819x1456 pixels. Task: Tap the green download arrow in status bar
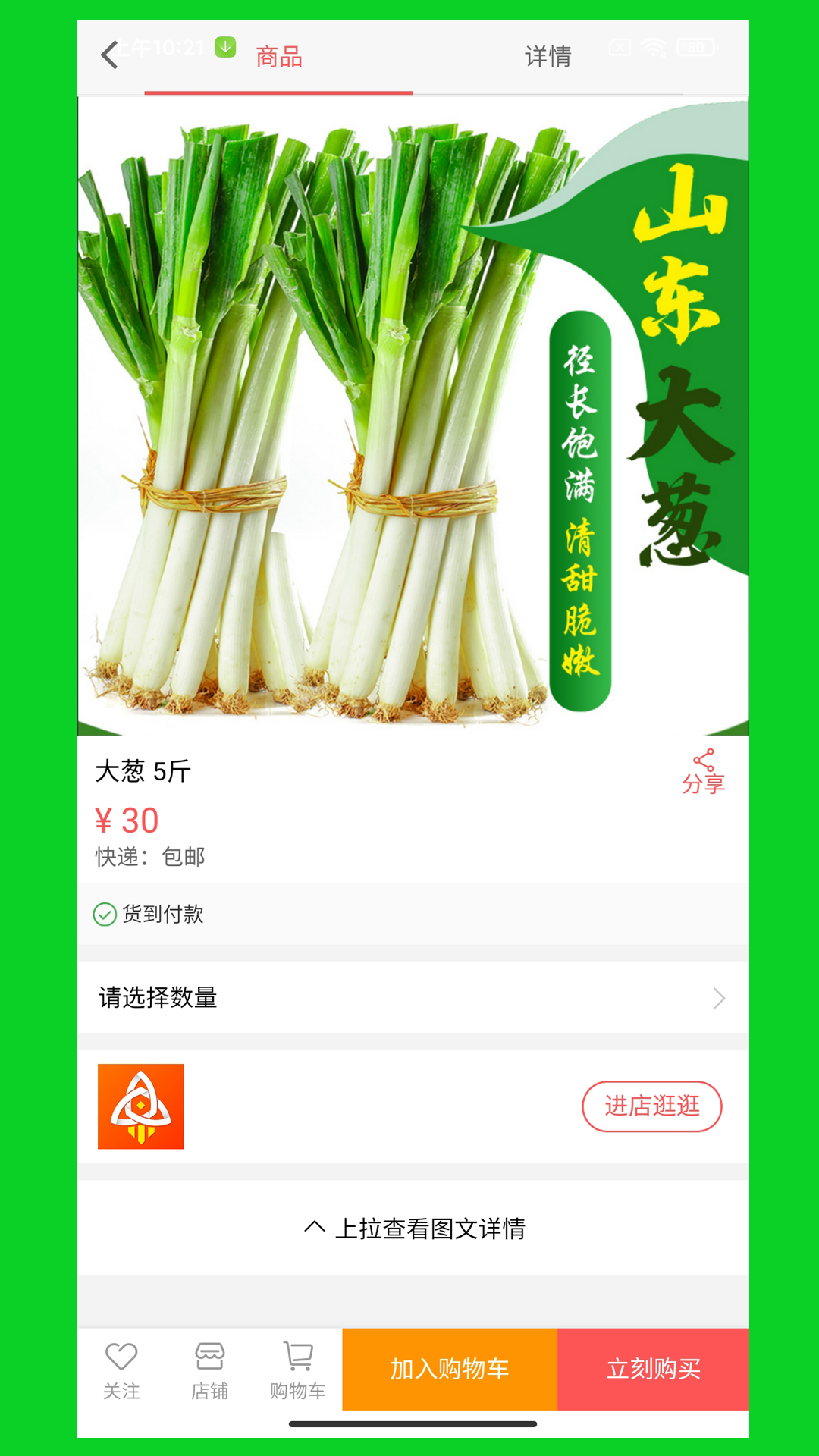[223, 47]
